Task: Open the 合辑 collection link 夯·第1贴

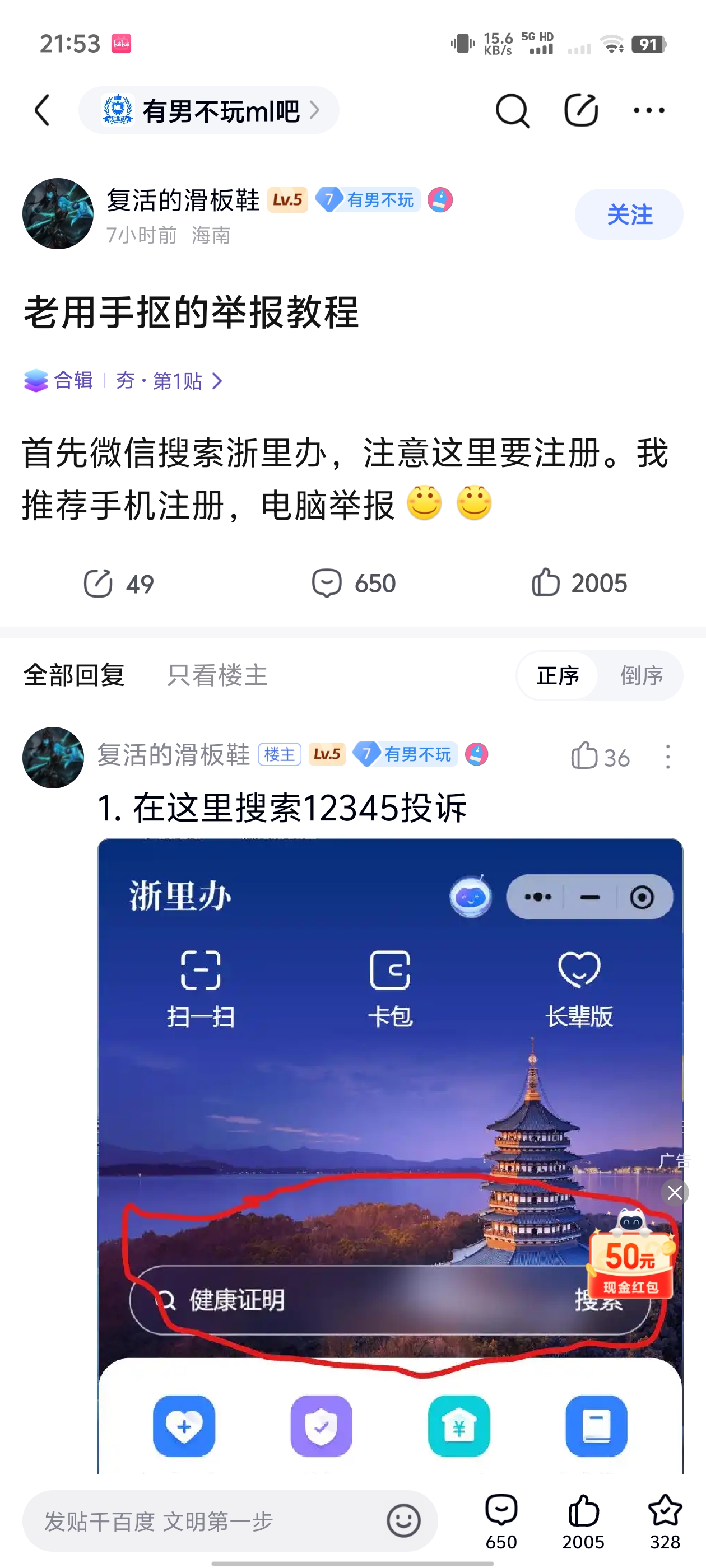Action: [x=160, y=381]
